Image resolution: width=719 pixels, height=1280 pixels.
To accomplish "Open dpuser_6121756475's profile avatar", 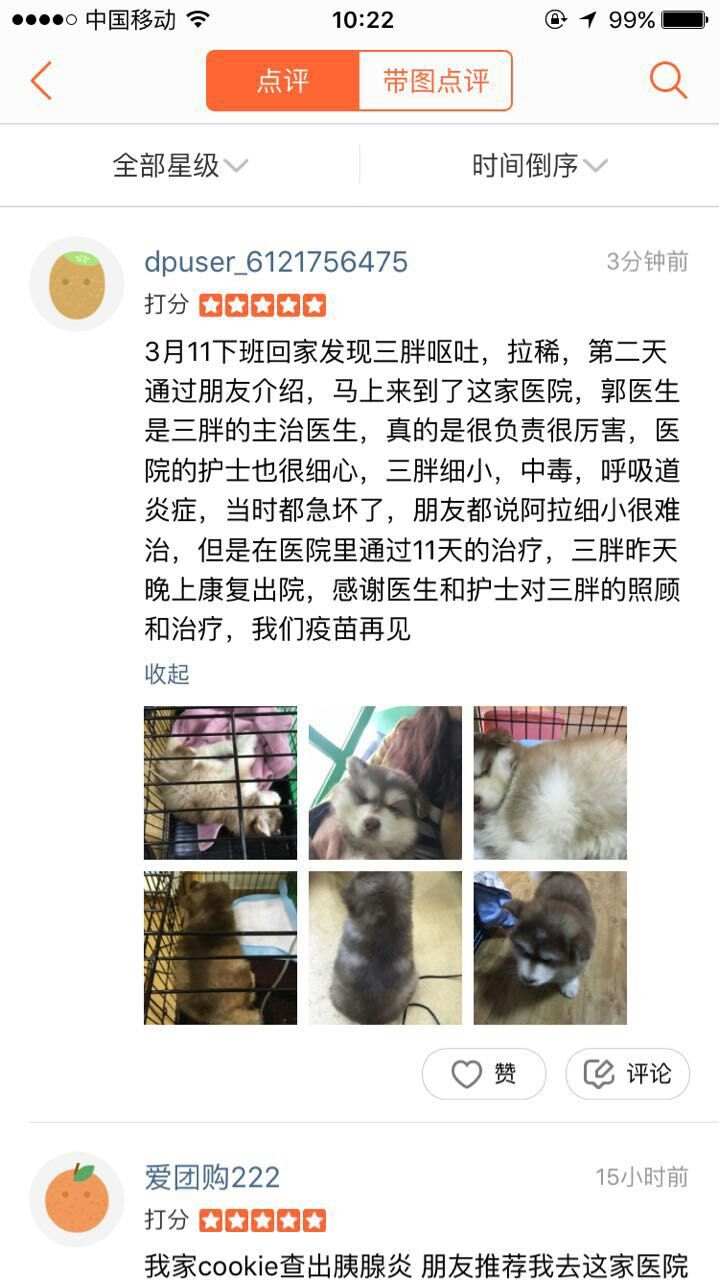I will [77, 285].
